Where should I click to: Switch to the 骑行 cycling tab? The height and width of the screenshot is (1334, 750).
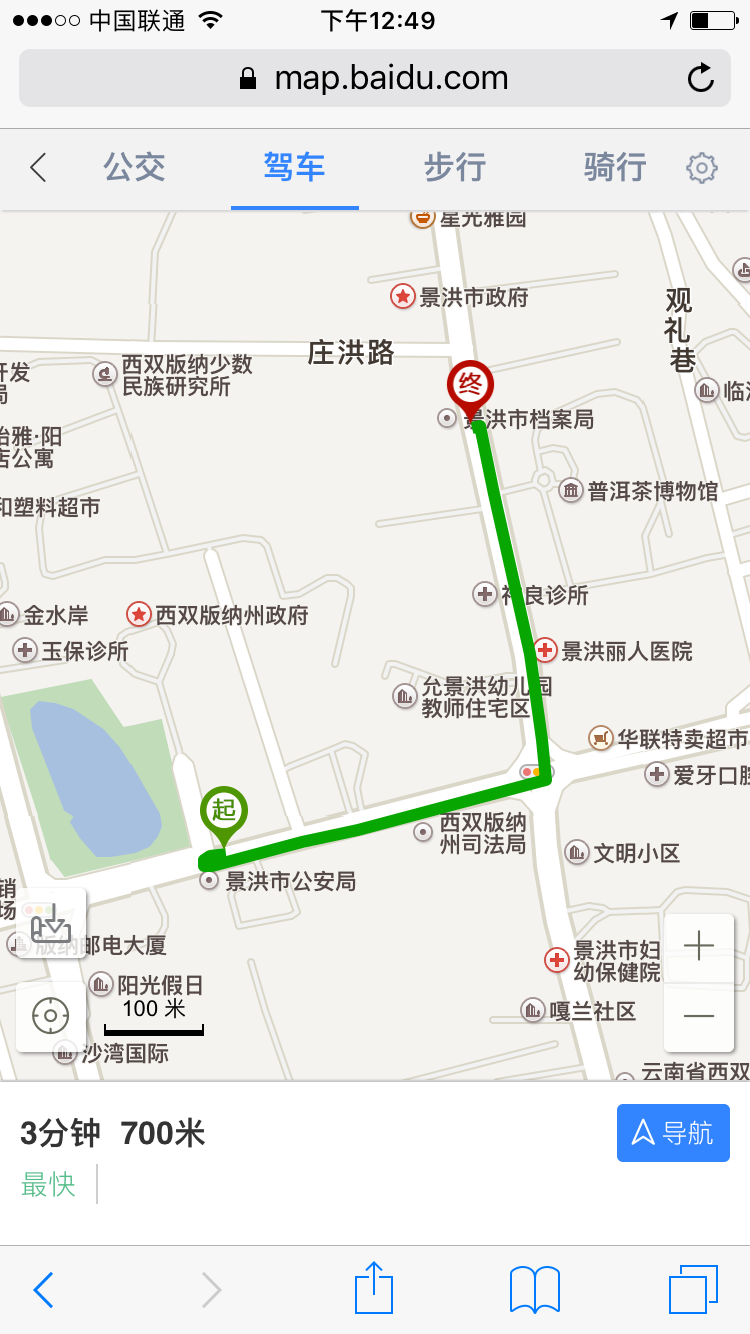(614, 167)
